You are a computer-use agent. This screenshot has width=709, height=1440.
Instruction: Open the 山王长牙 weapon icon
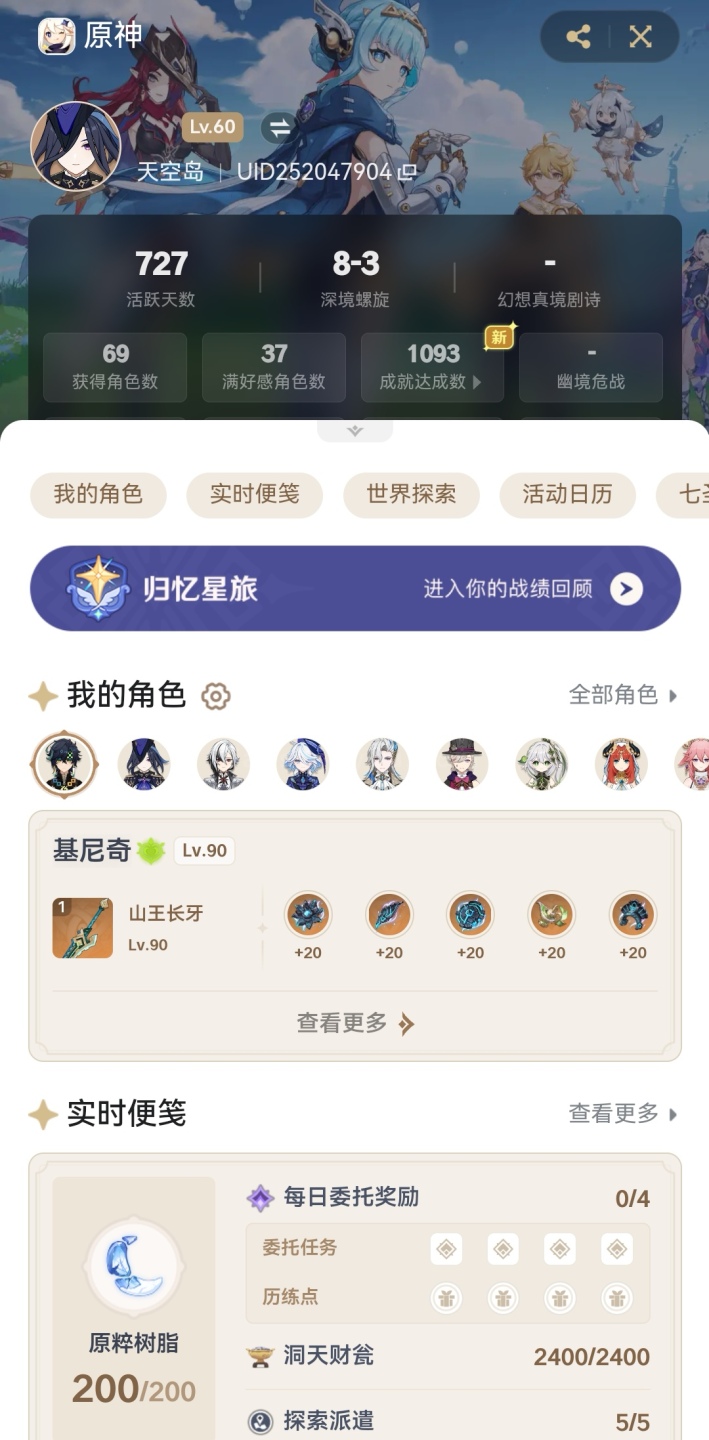coord(83,928)
